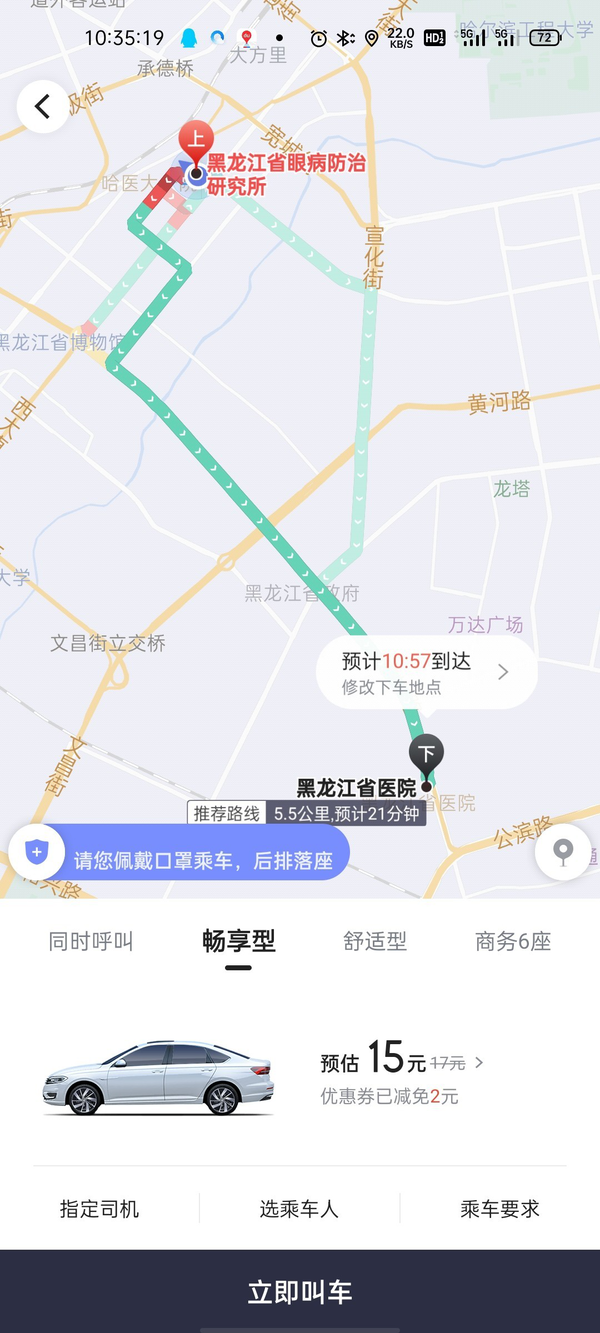Go back using the arrow button
The height and width of the screenshot is (1333, 600).
tap(43, 107)
